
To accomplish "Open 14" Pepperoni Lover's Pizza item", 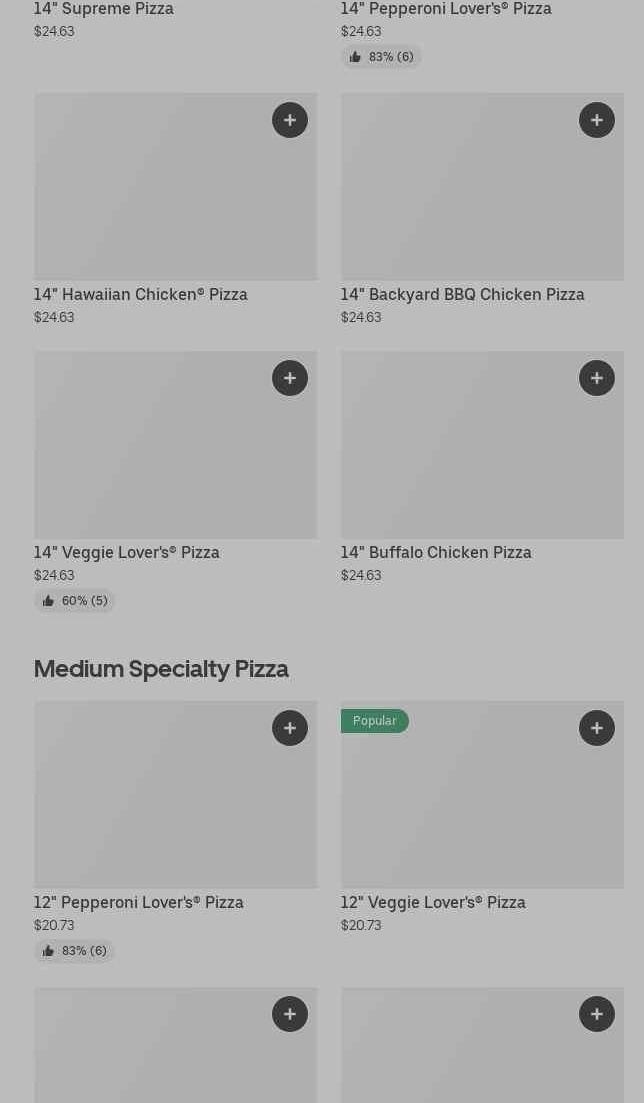I will click(446, 9).
